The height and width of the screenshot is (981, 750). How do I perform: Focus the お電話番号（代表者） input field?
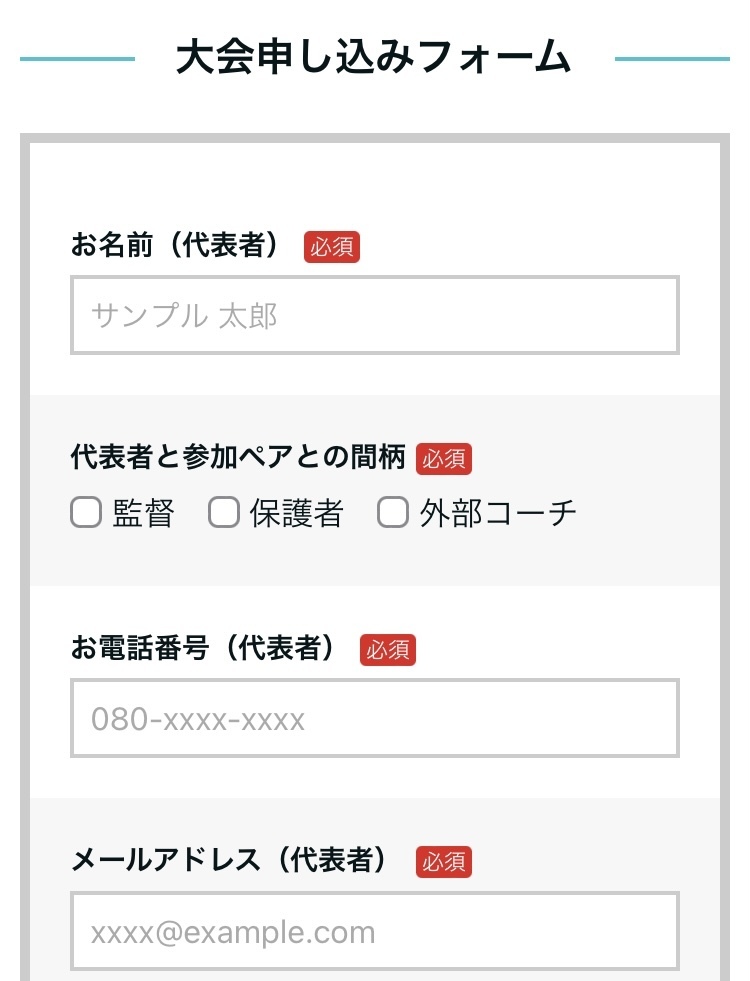click(375, 718)
